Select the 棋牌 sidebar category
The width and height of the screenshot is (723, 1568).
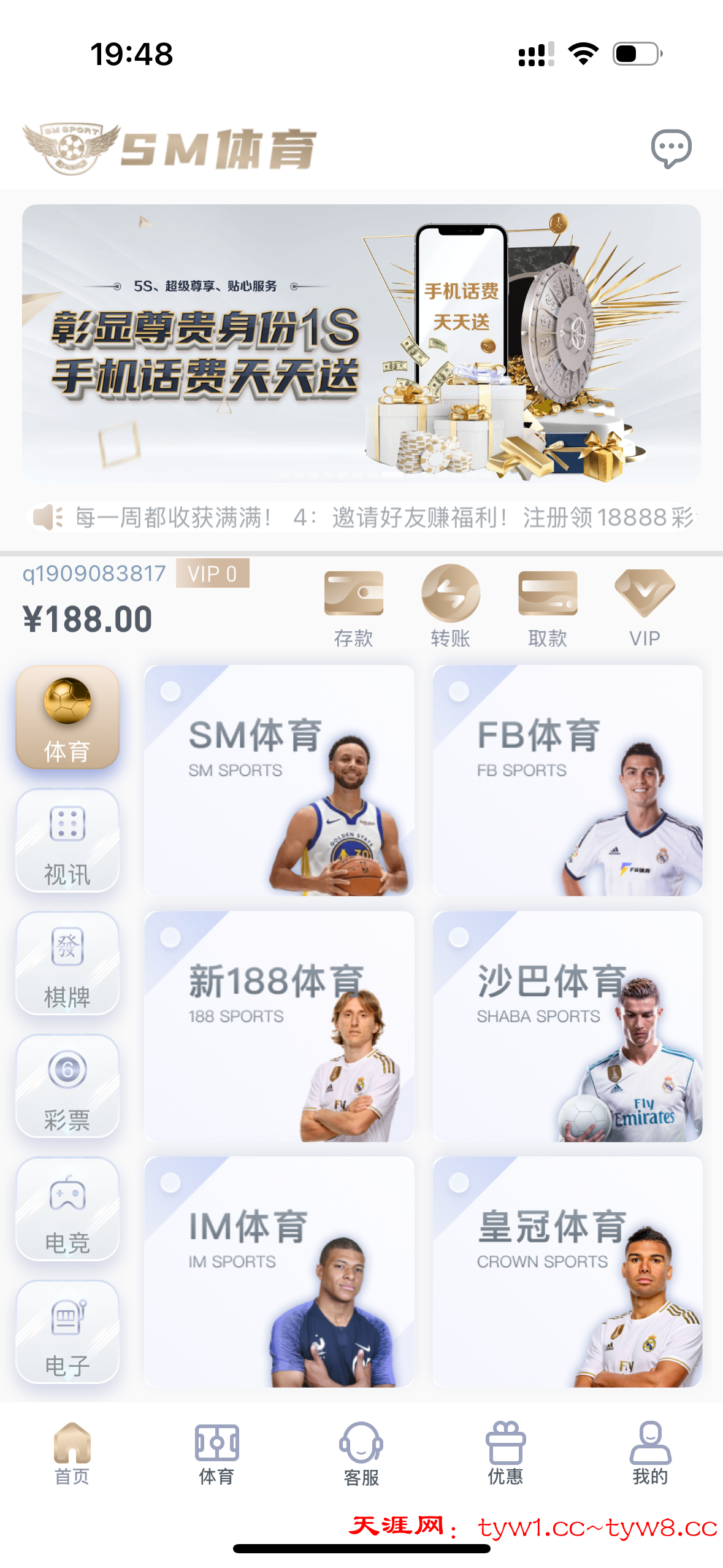click(67, 963)
